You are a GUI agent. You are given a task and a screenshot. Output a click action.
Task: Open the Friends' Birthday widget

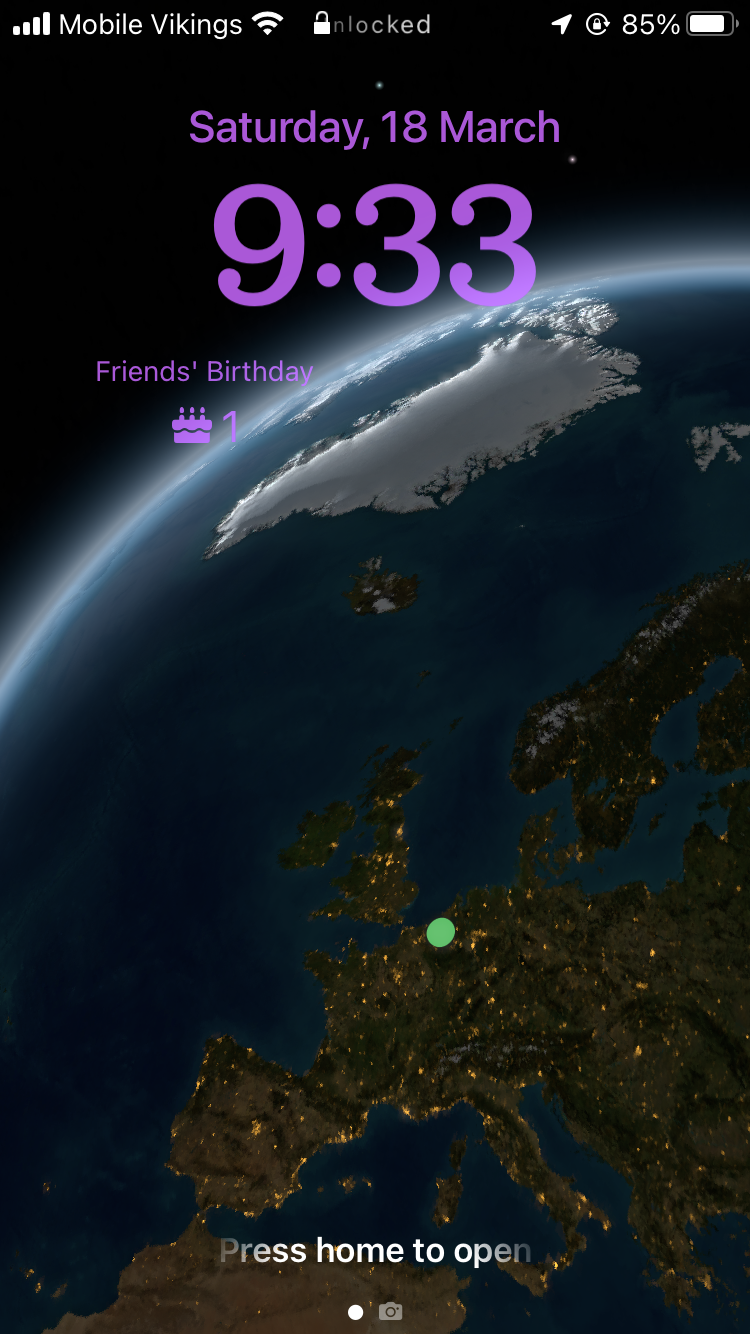(205, 402)
